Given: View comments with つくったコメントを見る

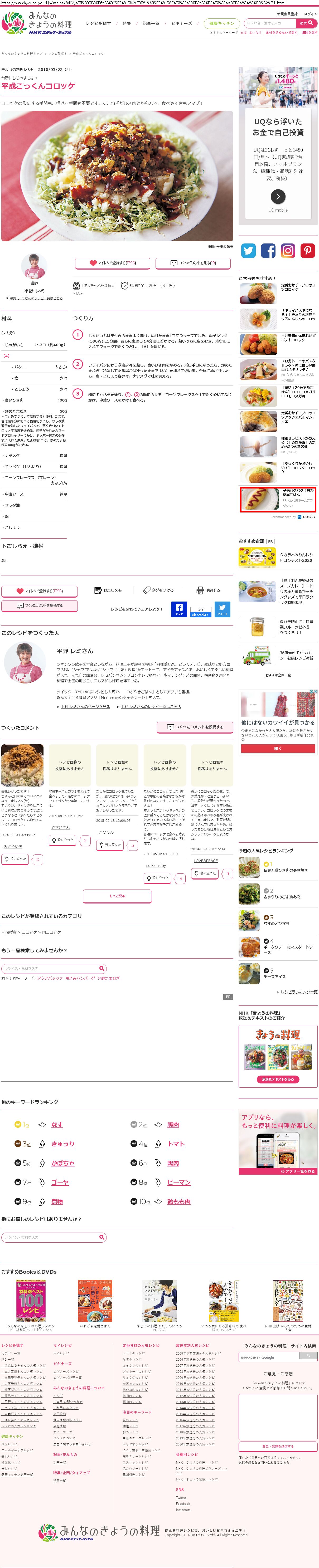Looking at the screenshot, I should [193, 263].
